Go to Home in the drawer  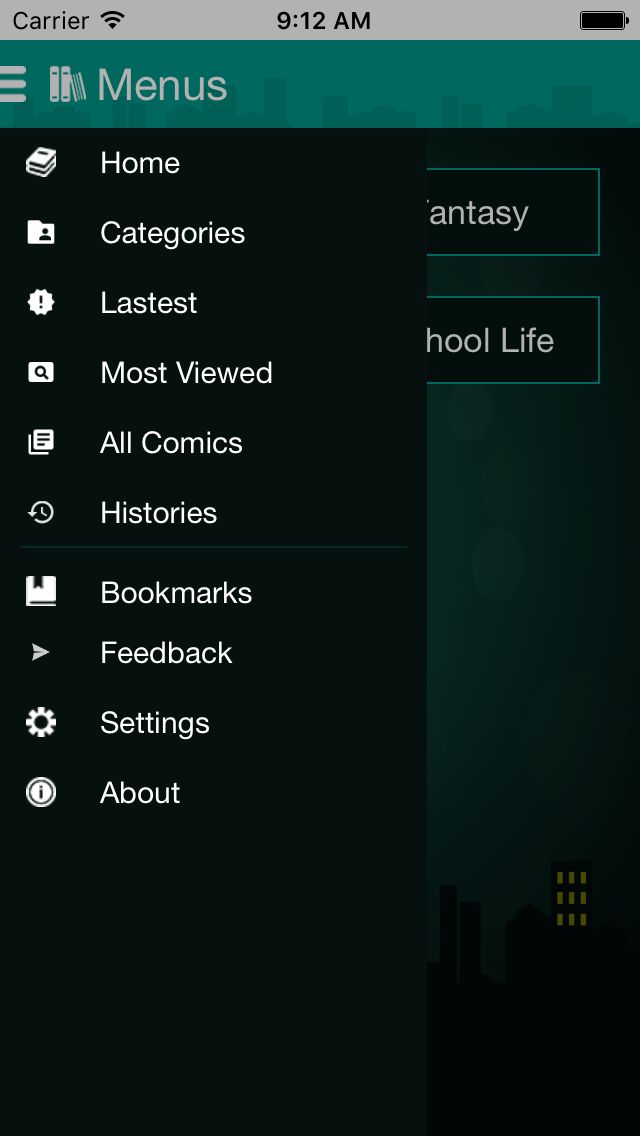pyautogui.click(x=140, y=163)
